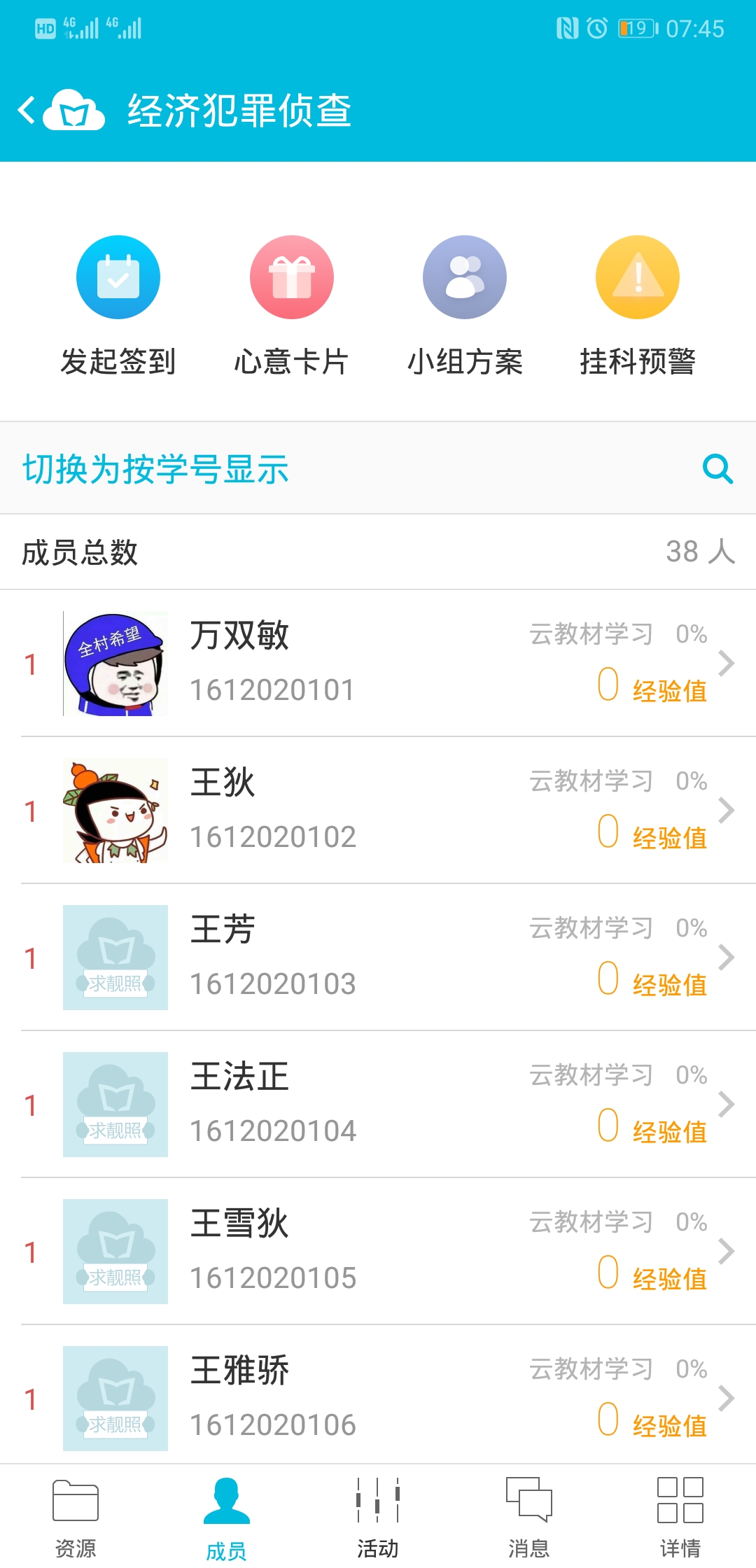
Task: Select the 成员 tab
Action: point(226,1517)
